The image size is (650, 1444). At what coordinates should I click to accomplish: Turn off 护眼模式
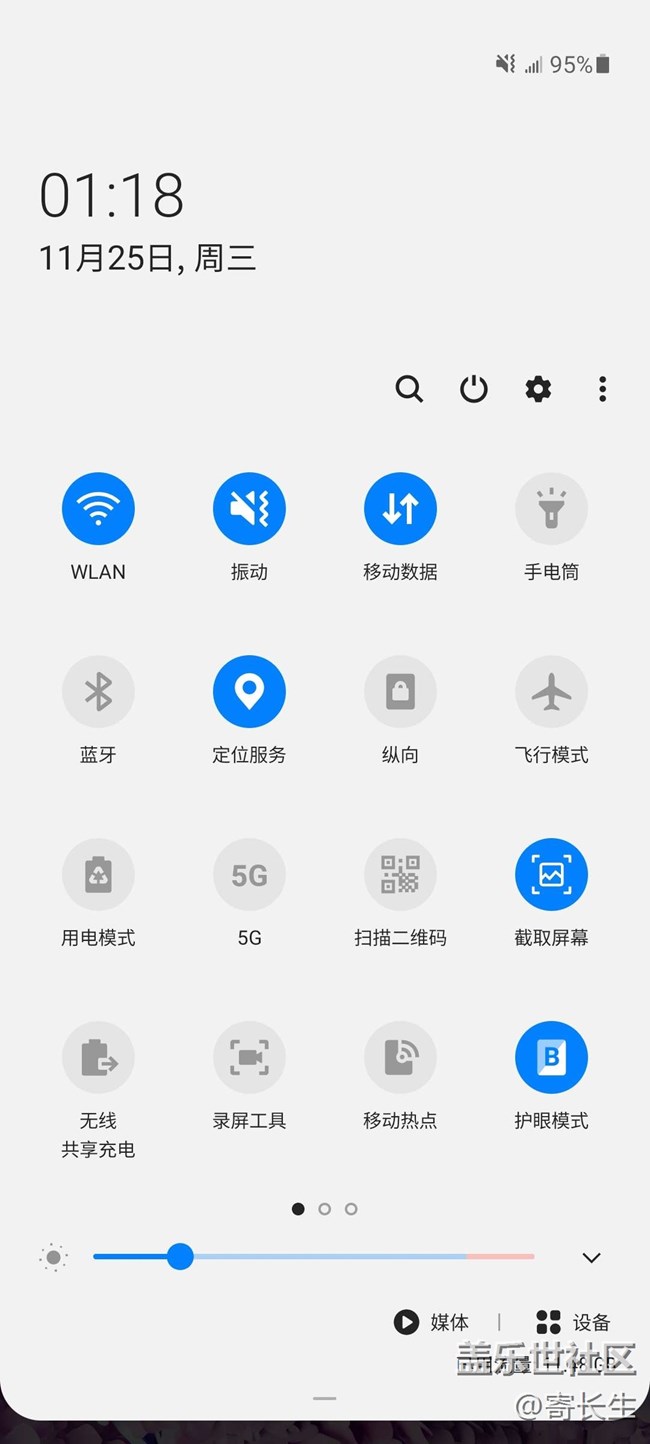point(551,1058)
